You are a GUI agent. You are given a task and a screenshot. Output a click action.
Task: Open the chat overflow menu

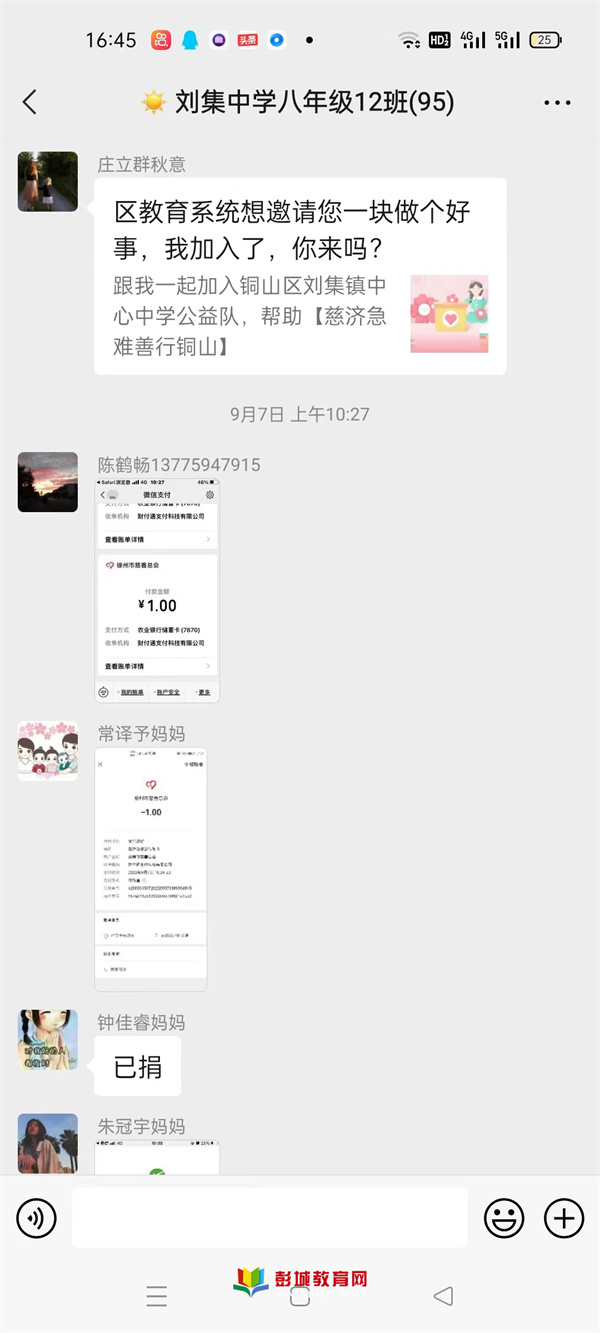click(x=557, y=103)
